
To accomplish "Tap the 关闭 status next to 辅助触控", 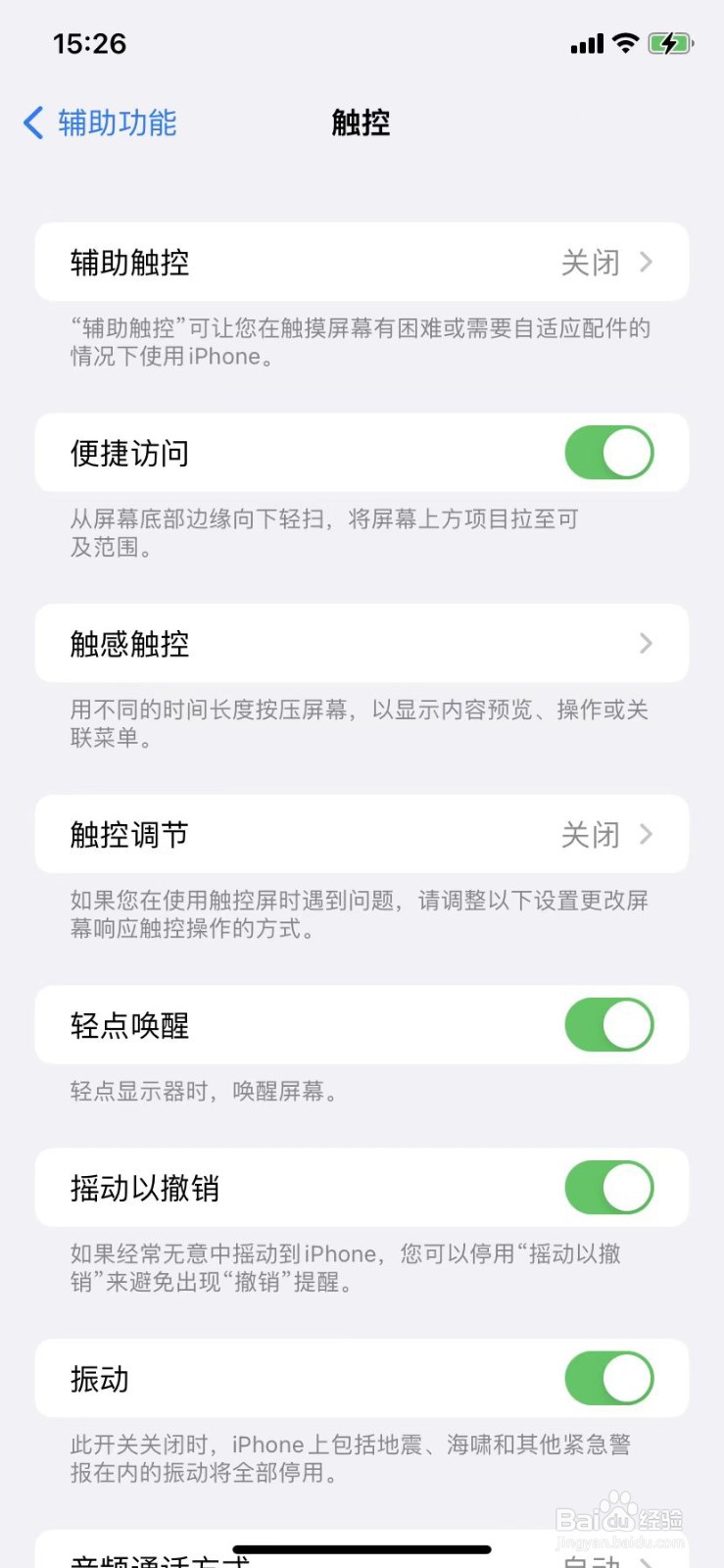I will (592, 262).
